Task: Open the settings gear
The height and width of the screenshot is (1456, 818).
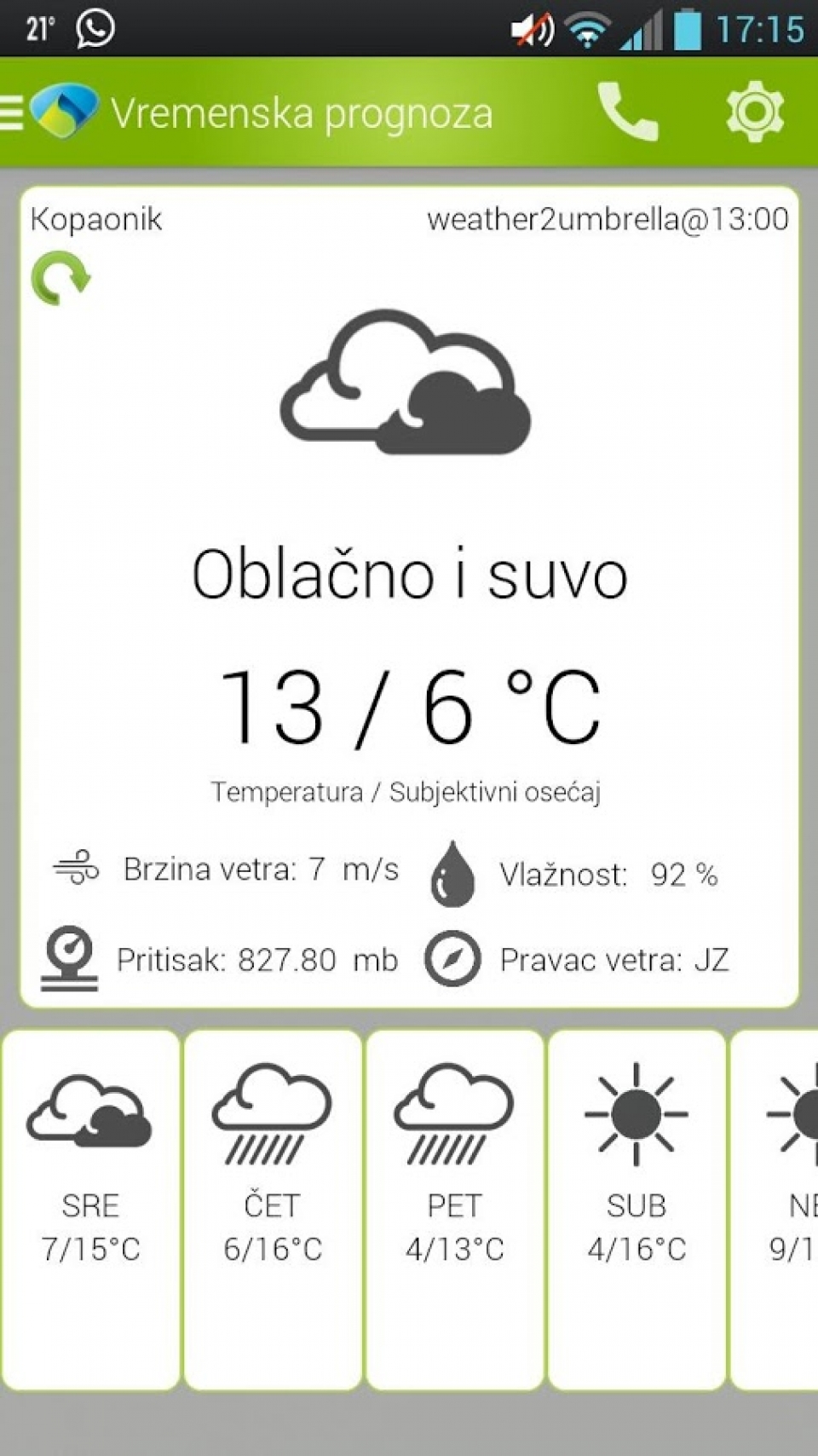Action: (755, 112)
